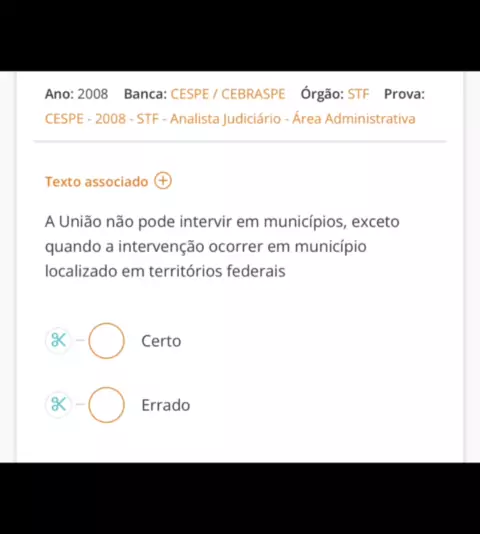Open the STF órgão link
Image resolution: width=480 pixels, height=534 pixels.
[358, 94]
